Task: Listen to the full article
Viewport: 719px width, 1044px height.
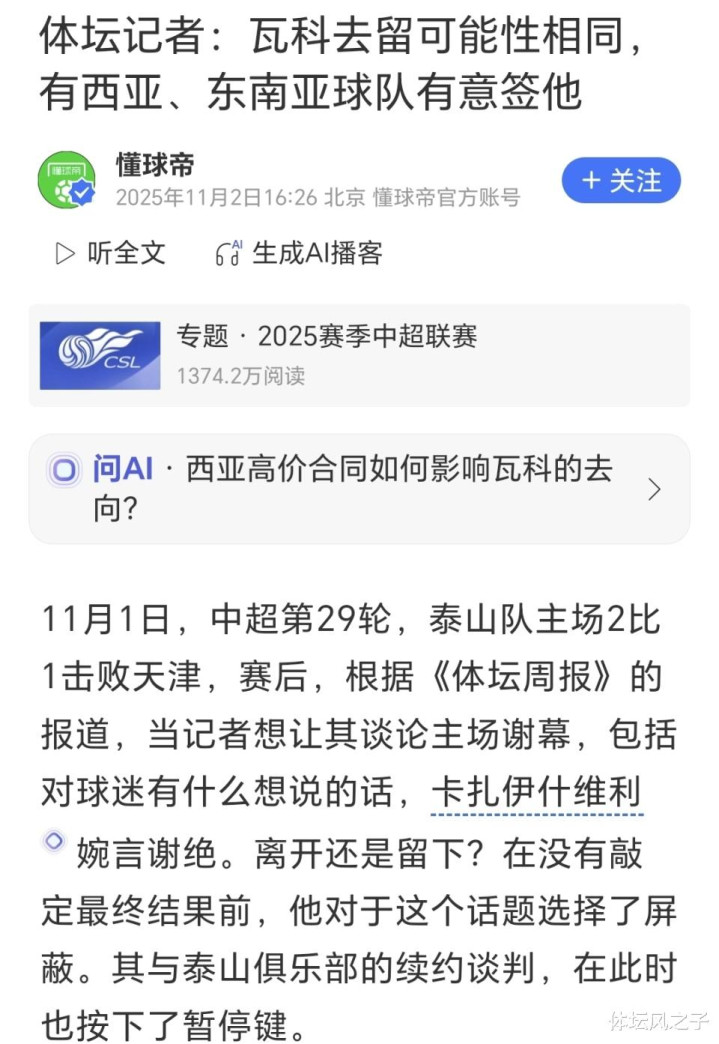Action: pos(110,253)
